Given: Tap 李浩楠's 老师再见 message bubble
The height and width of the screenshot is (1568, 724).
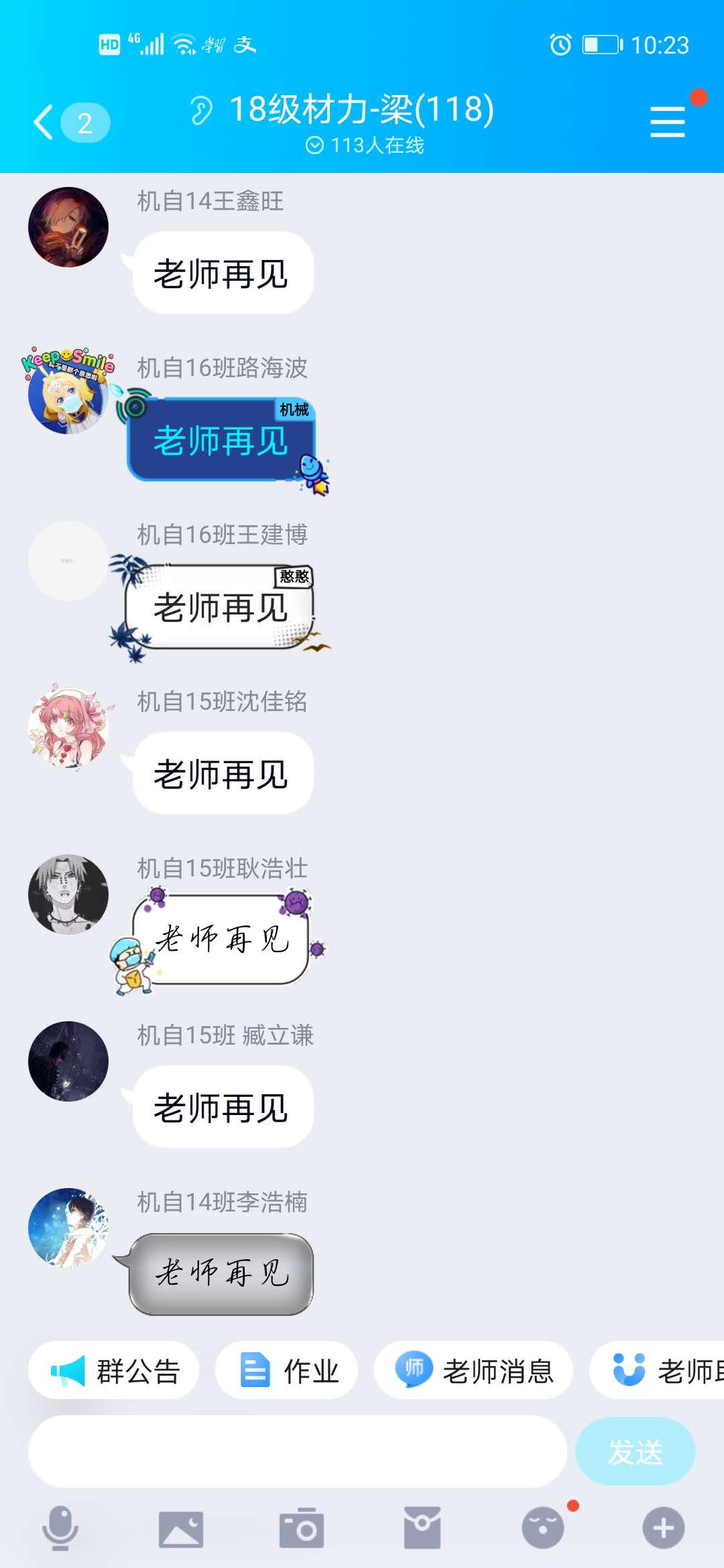Looking at the screenshot, I should pyautogui.click(x=221, y=1273).
